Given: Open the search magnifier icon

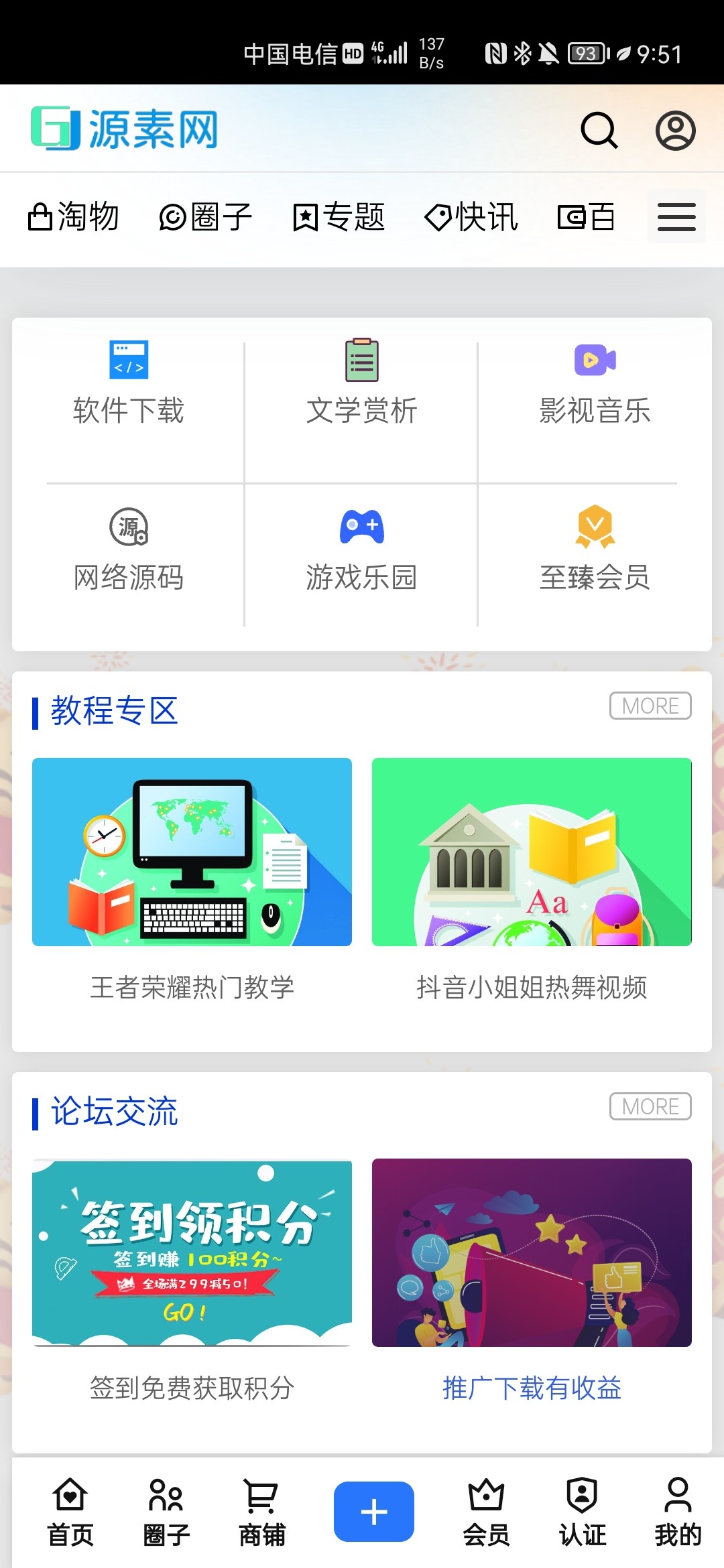Looking at the screenshot, I should point(600,131).
